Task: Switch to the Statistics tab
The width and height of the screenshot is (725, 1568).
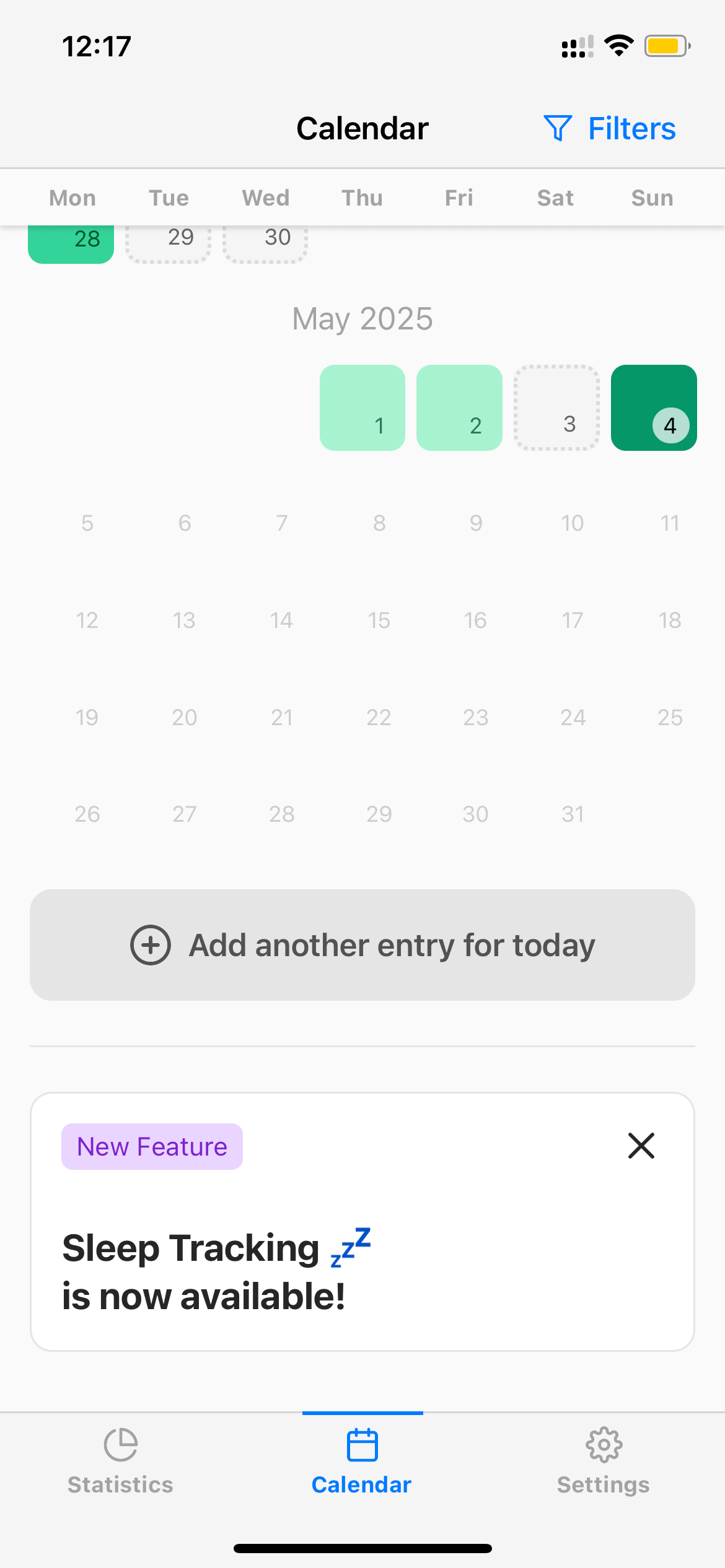Action: pyautogui.click(x=120, y=1461)
